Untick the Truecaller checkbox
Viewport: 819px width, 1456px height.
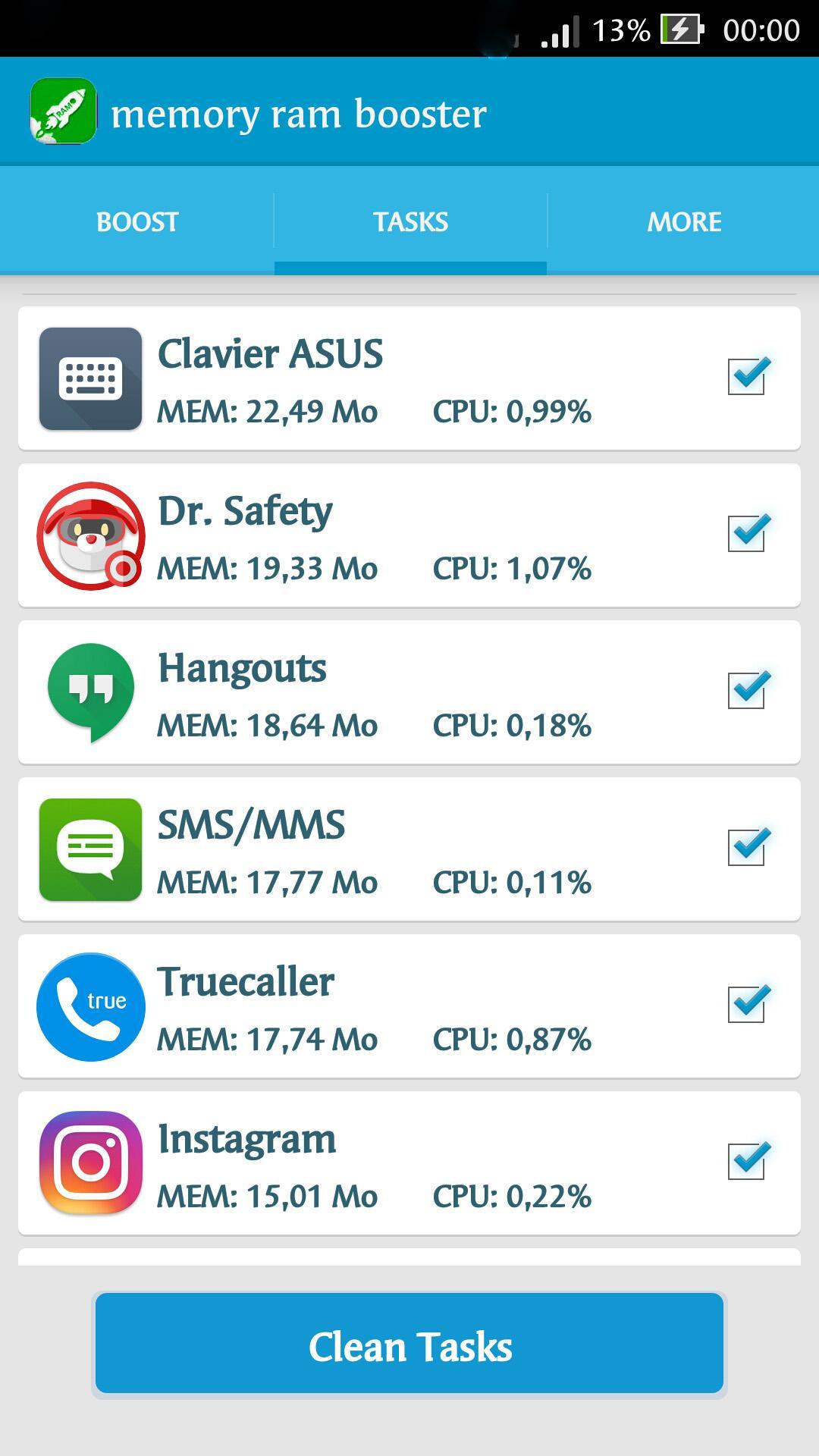coord(748,1004)
